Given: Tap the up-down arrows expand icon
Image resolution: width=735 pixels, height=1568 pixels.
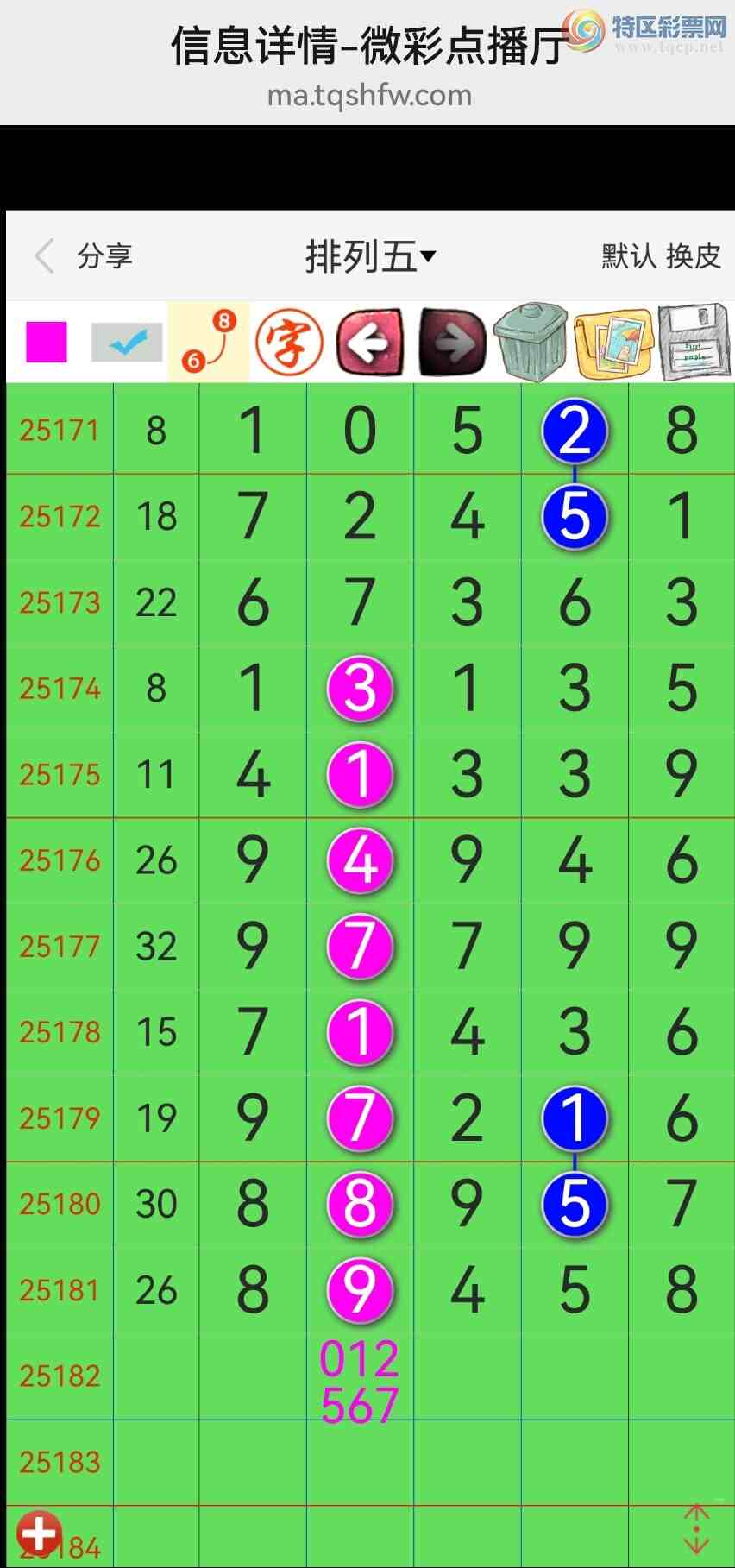Looking at the screenshot, I should point(696,1529).
